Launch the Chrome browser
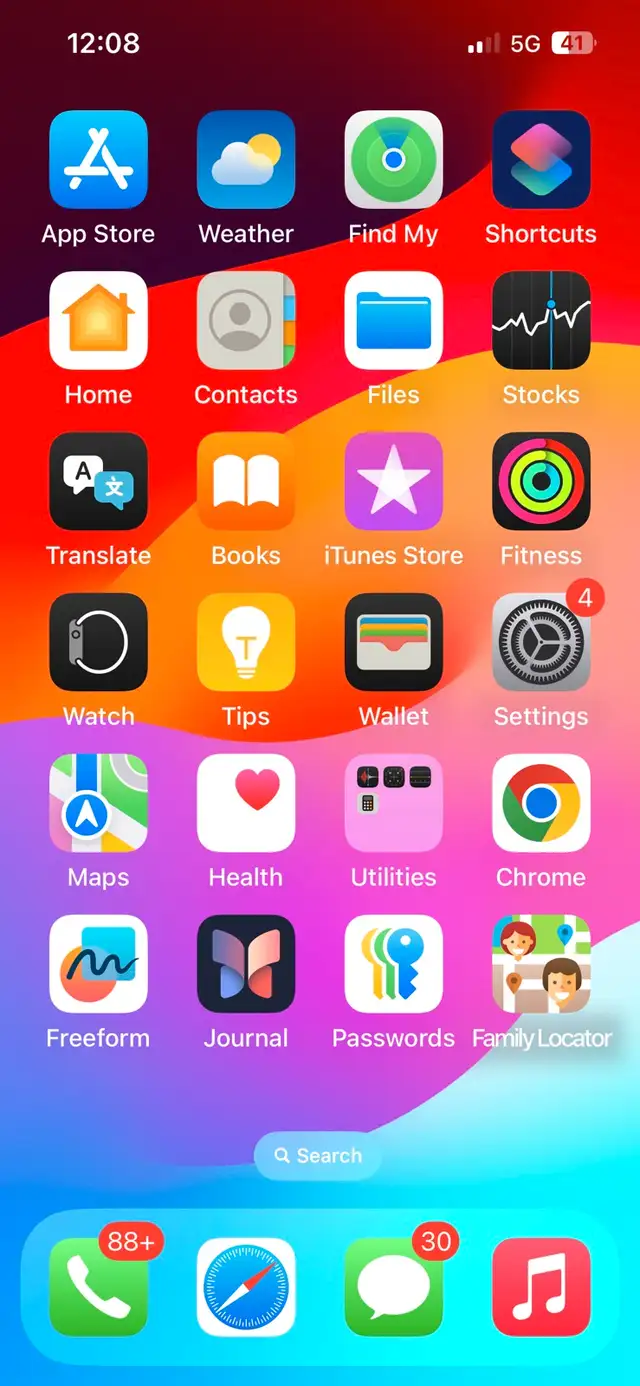Screen dimensions: 640x1386 [541, 803]
